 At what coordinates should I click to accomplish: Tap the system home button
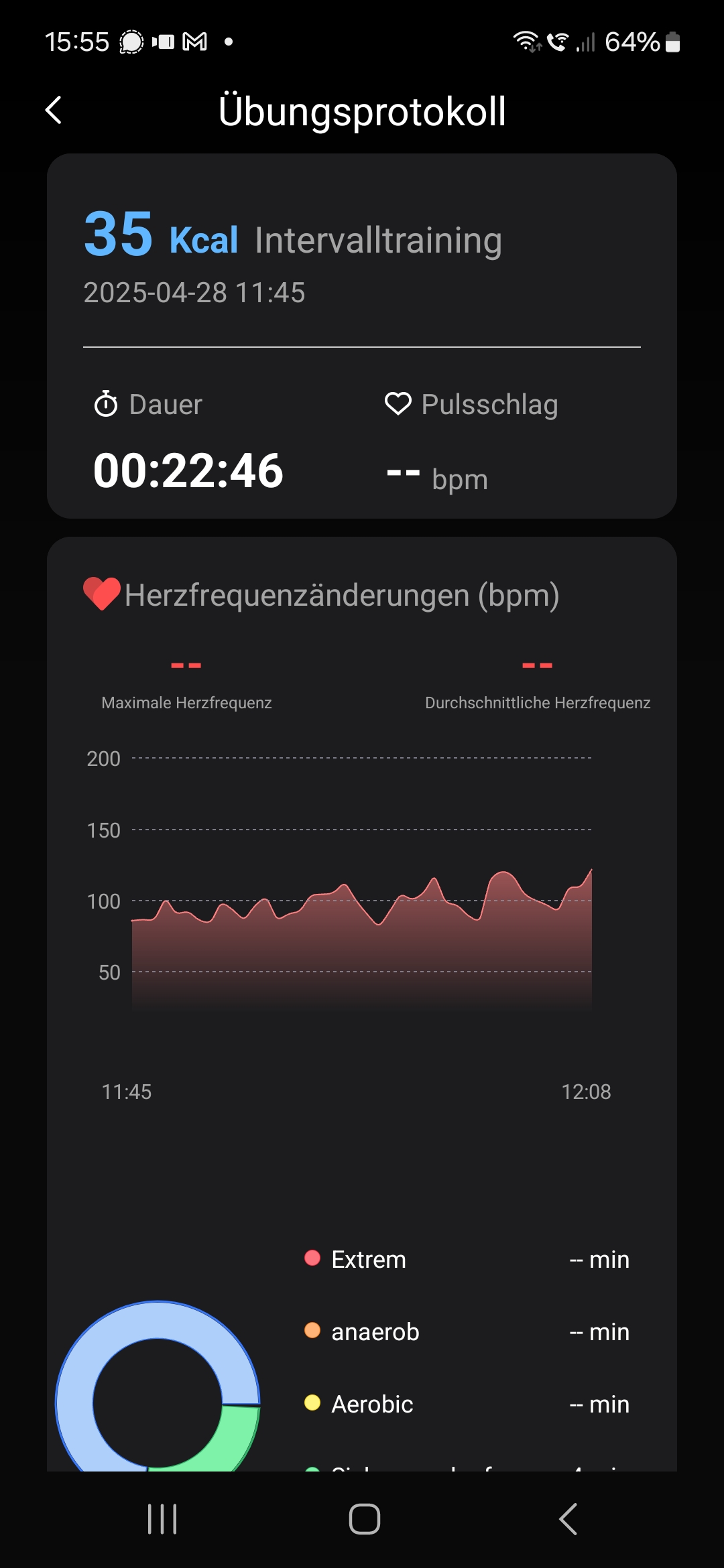click(x=364, y=1519)
